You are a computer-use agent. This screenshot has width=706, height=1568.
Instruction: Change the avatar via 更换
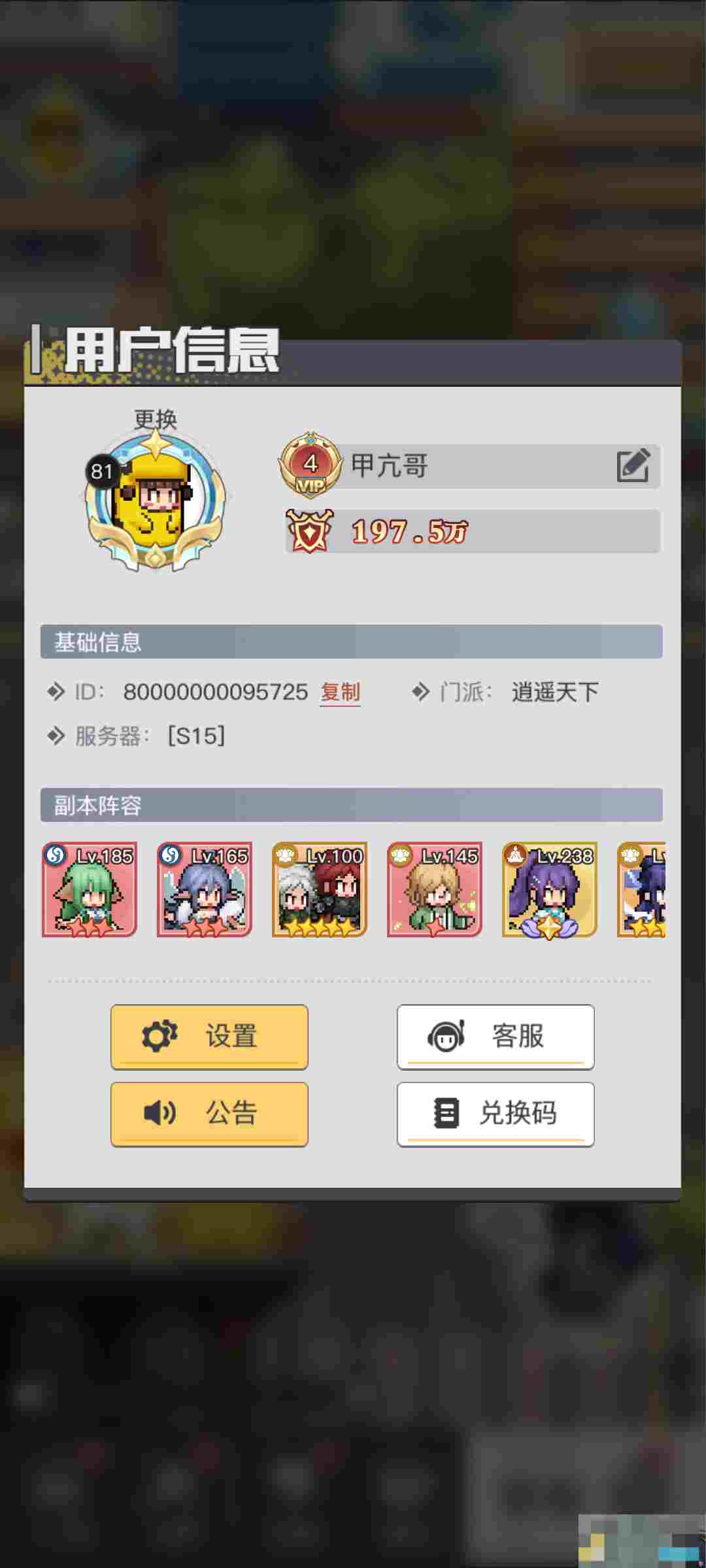(x=156, y=419)
